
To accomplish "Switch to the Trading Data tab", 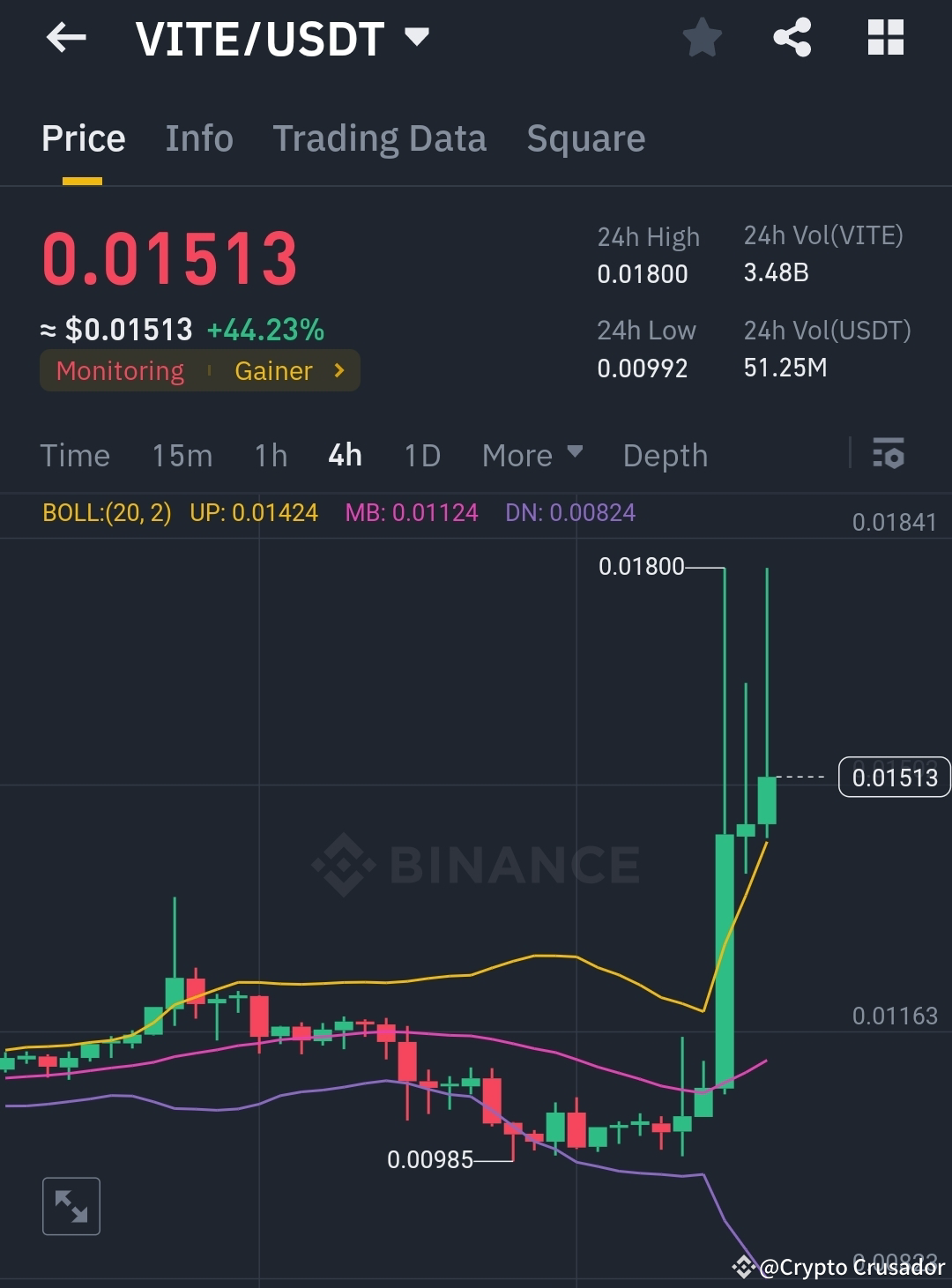I will coord(379,138).
